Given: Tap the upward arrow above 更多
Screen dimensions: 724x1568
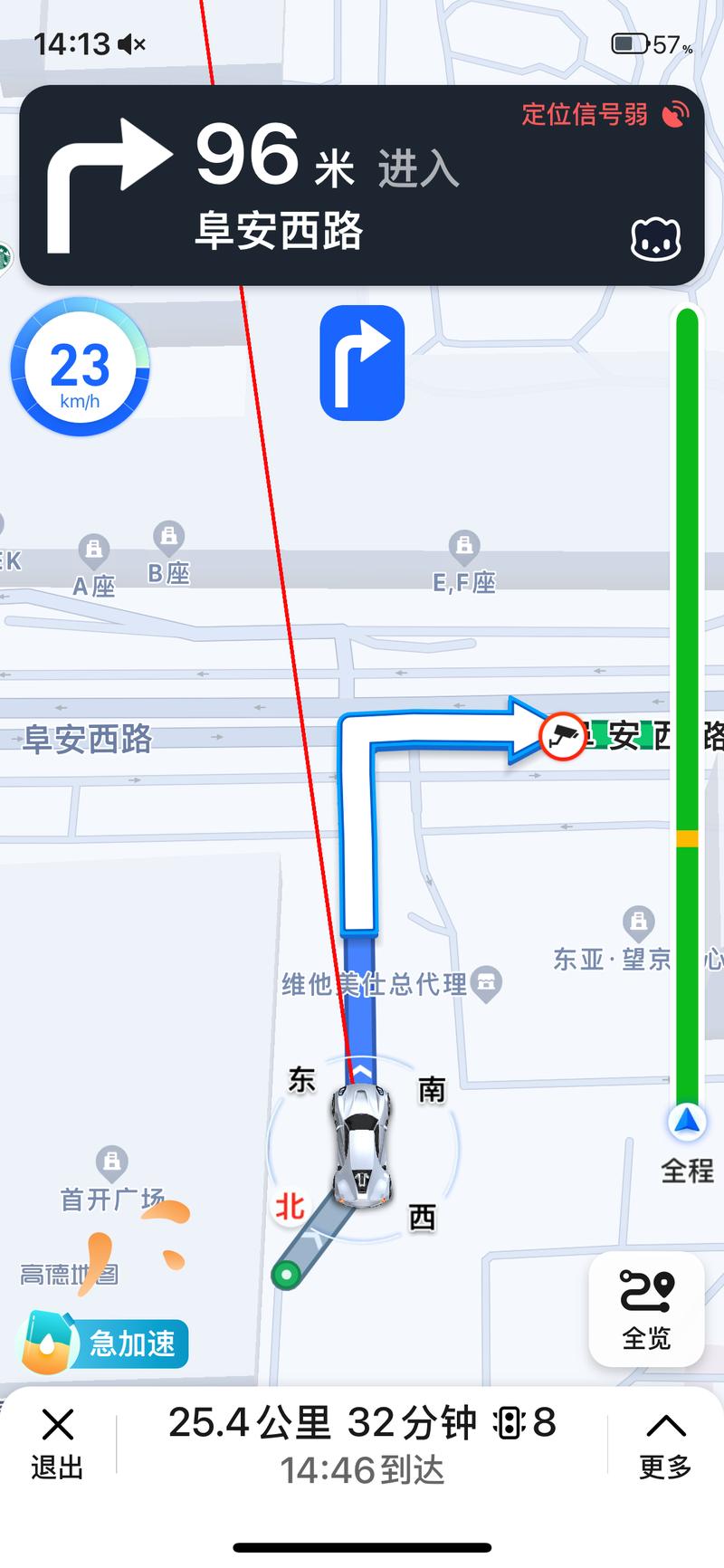Looking at the screenshot, I should tap(664, 1424).
